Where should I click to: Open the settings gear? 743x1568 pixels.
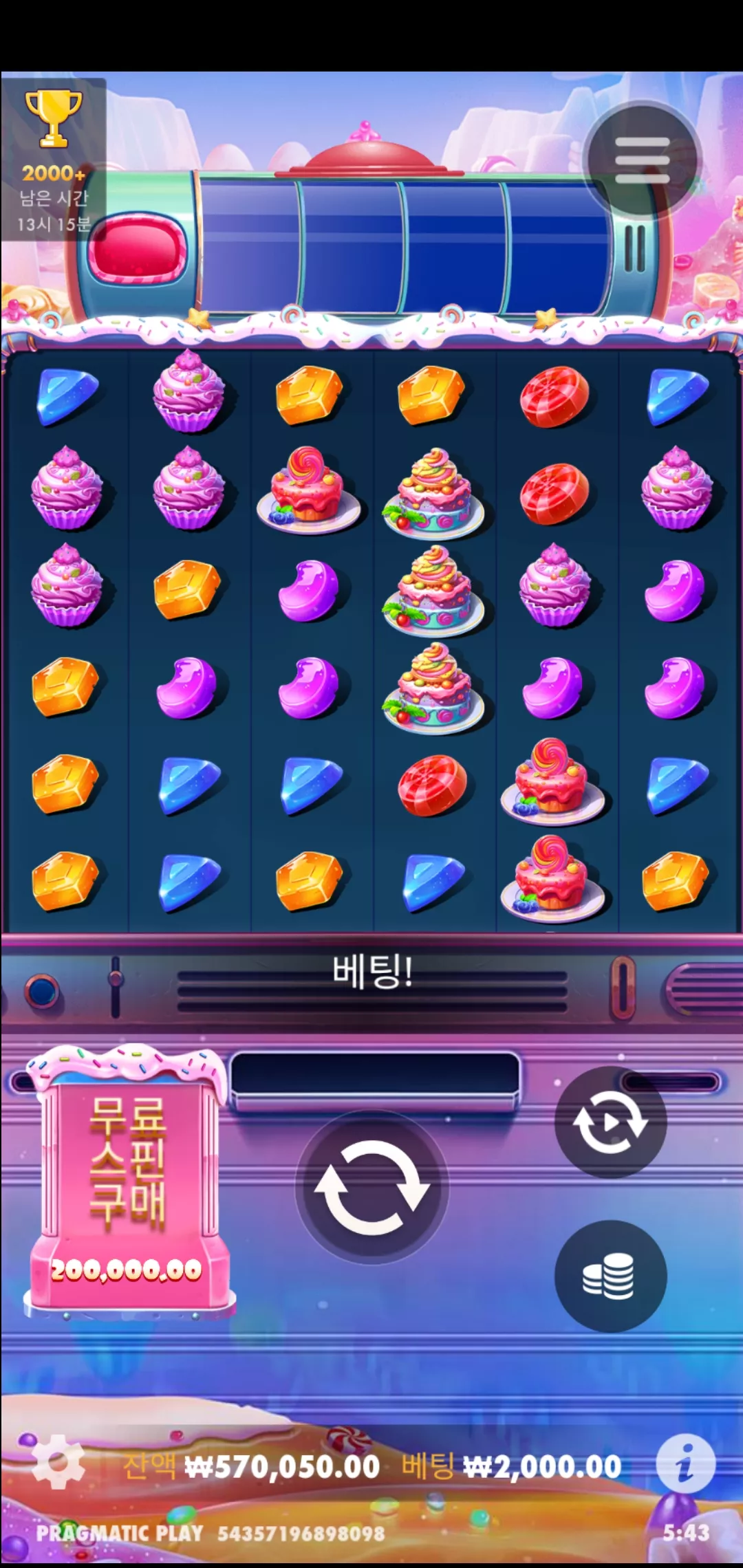[58, 1463]
